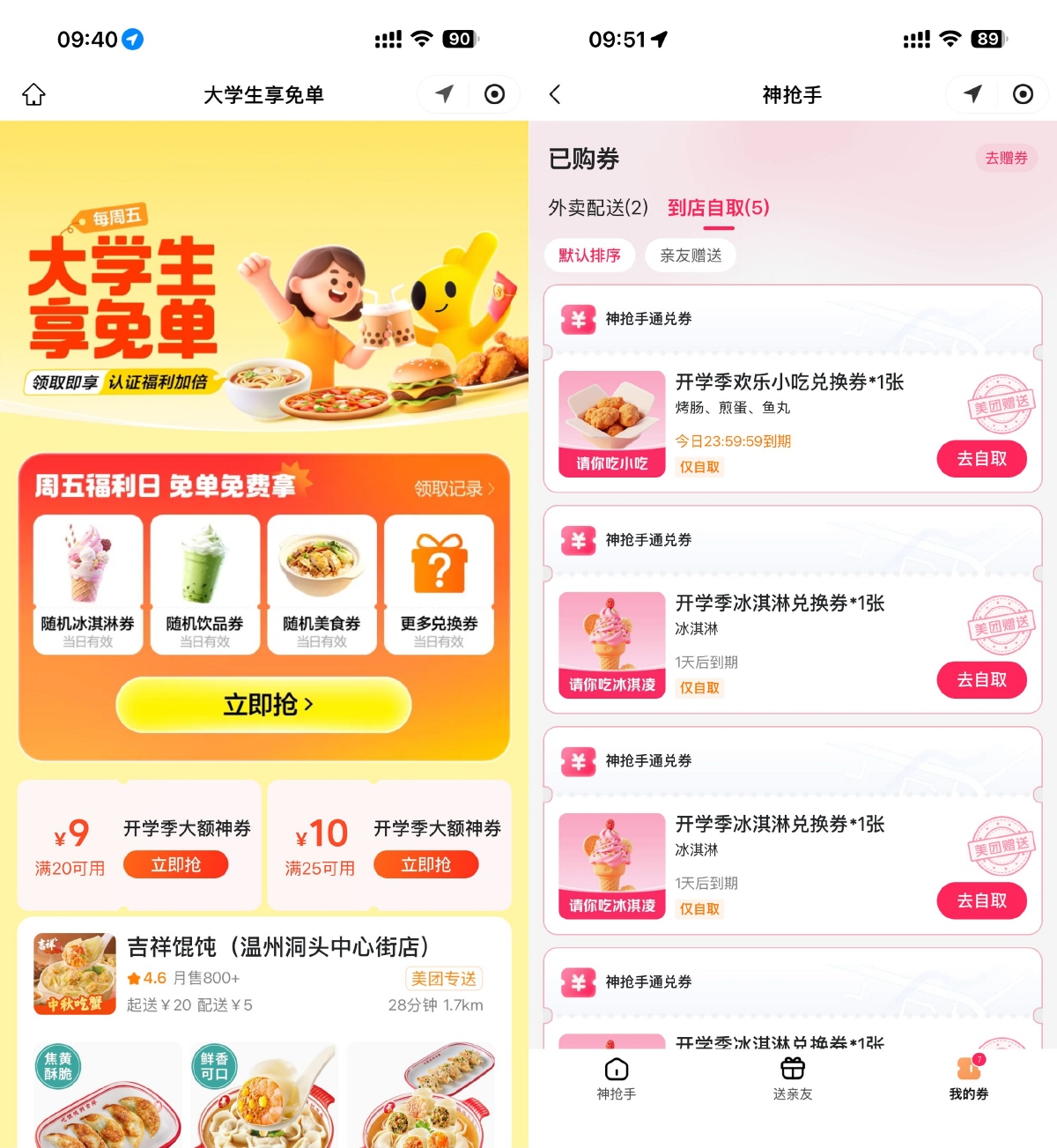Switch to the 到店自取(5) tab
Screen dimensions: 1057x1148
click(x=719, y=210)
